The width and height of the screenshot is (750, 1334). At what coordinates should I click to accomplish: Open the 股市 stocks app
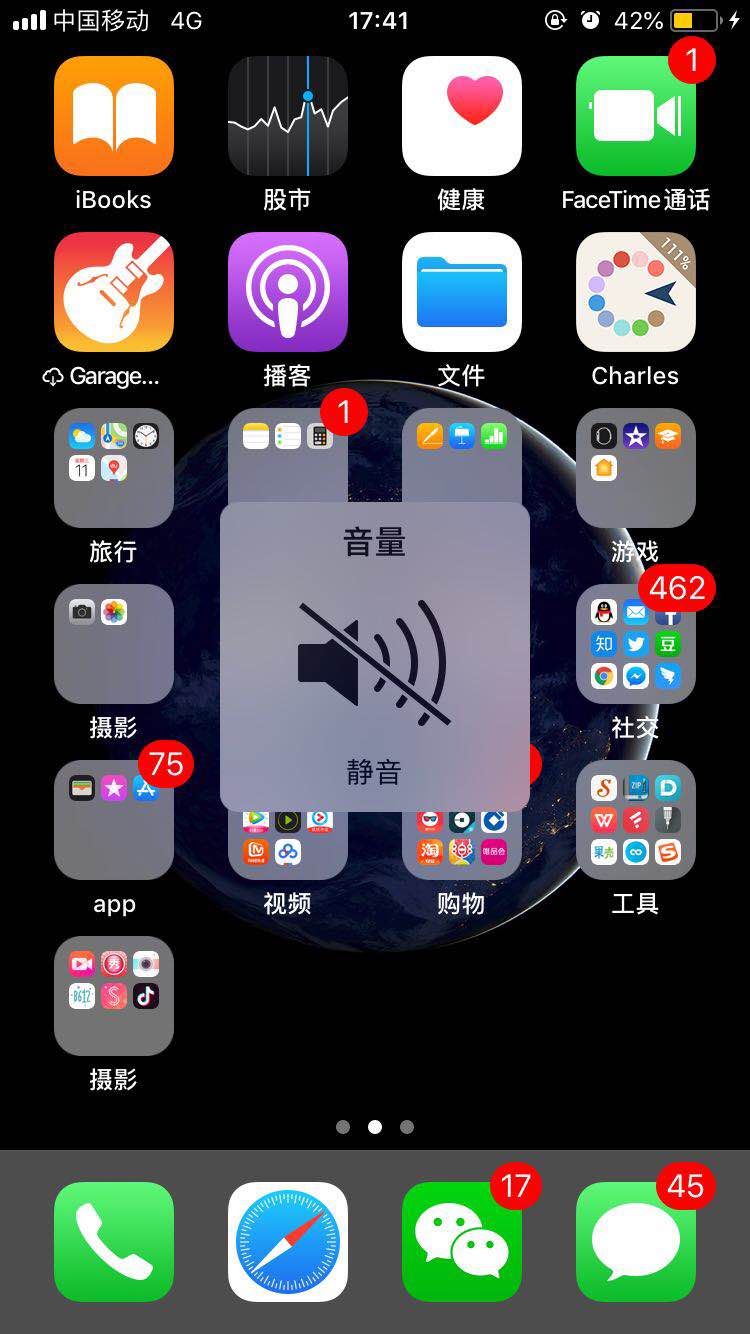click(287, 115)
